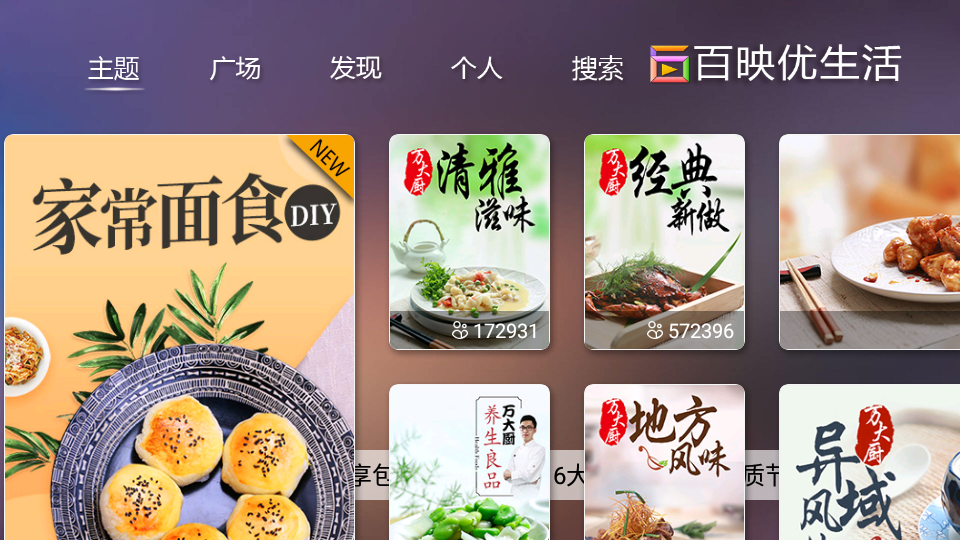Go to the 个人 tab
The image size is (960, 540).
pyautogui.click(x=476, y=68)
